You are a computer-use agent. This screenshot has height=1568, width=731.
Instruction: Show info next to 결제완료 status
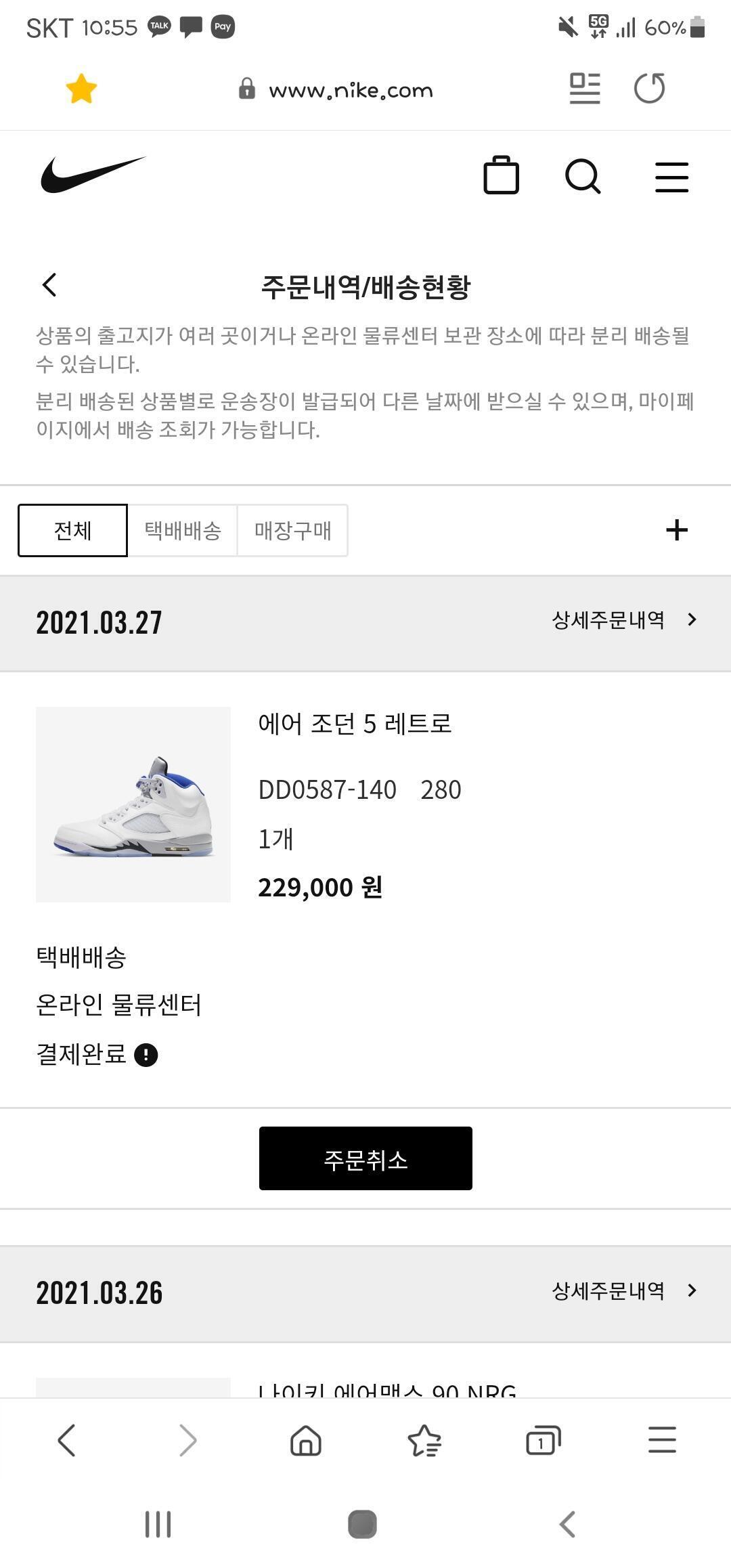coord(146,1055)
